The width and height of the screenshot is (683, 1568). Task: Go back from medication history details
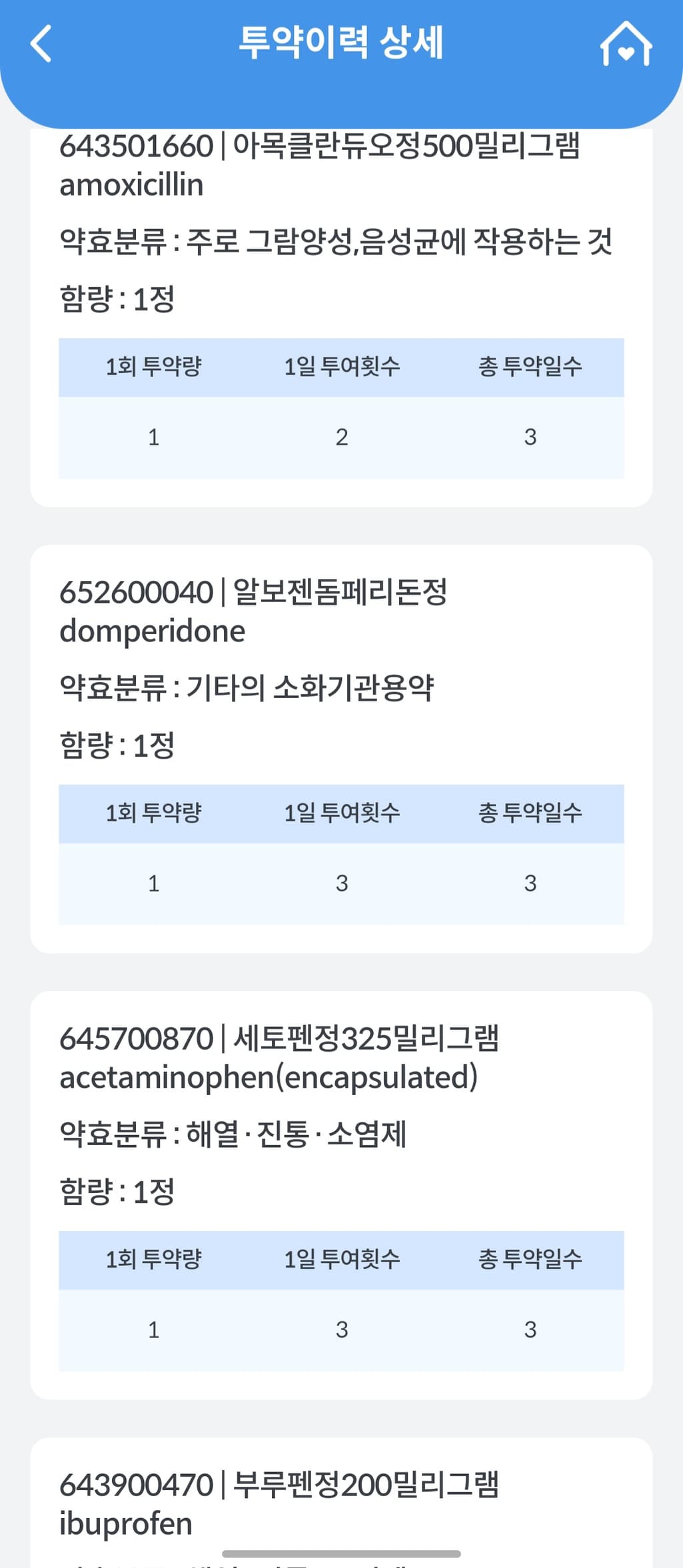click(41, 44)
